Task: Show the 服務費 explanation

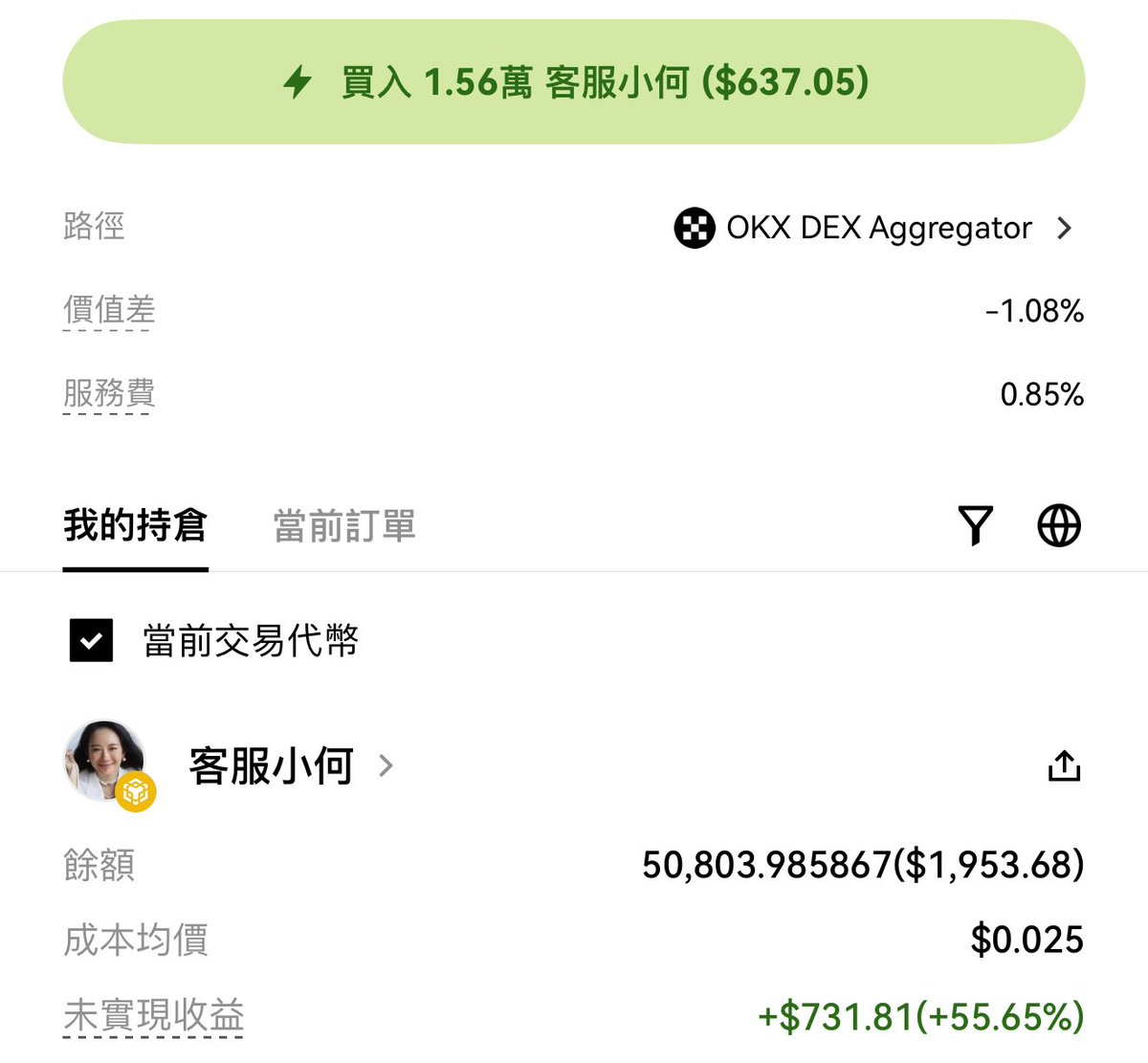Action: click(109, 394)
